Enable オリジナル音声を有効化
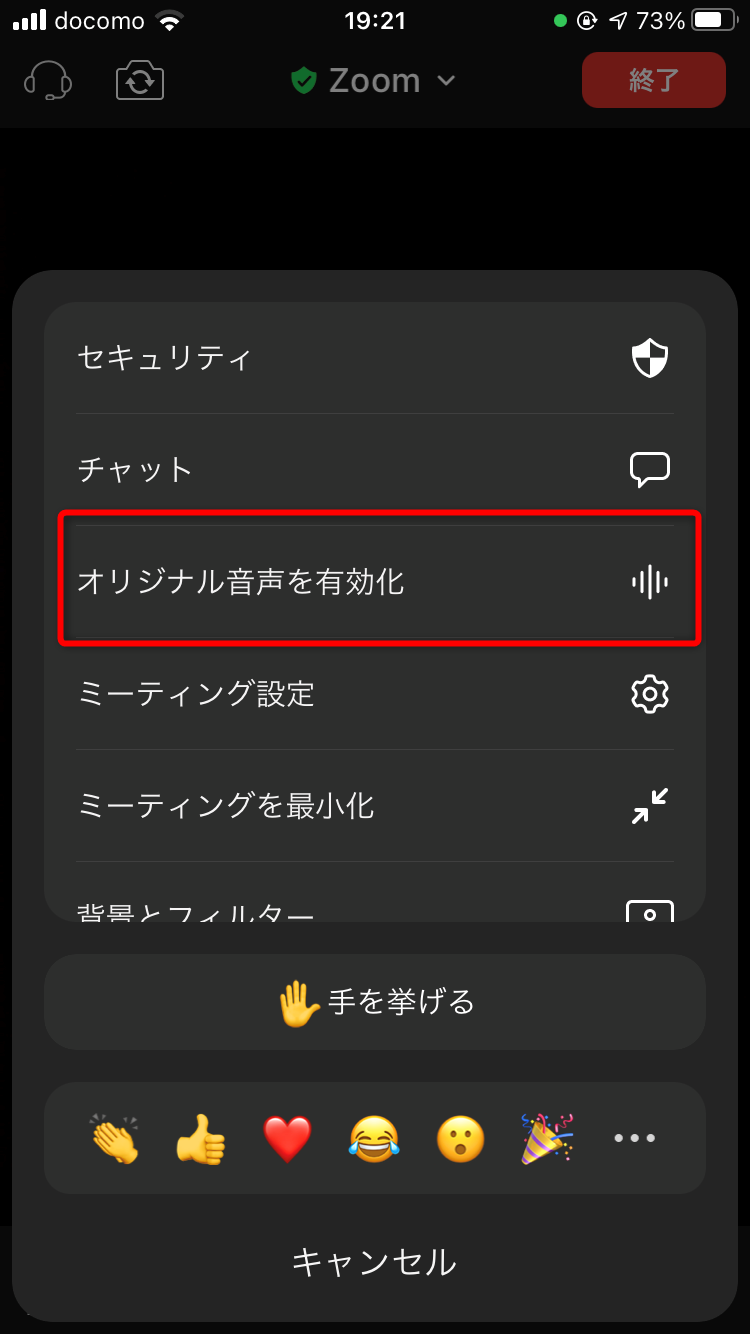Image resolution: width=750 pixels, height=1334 pixels. click(x=375, y=581)
